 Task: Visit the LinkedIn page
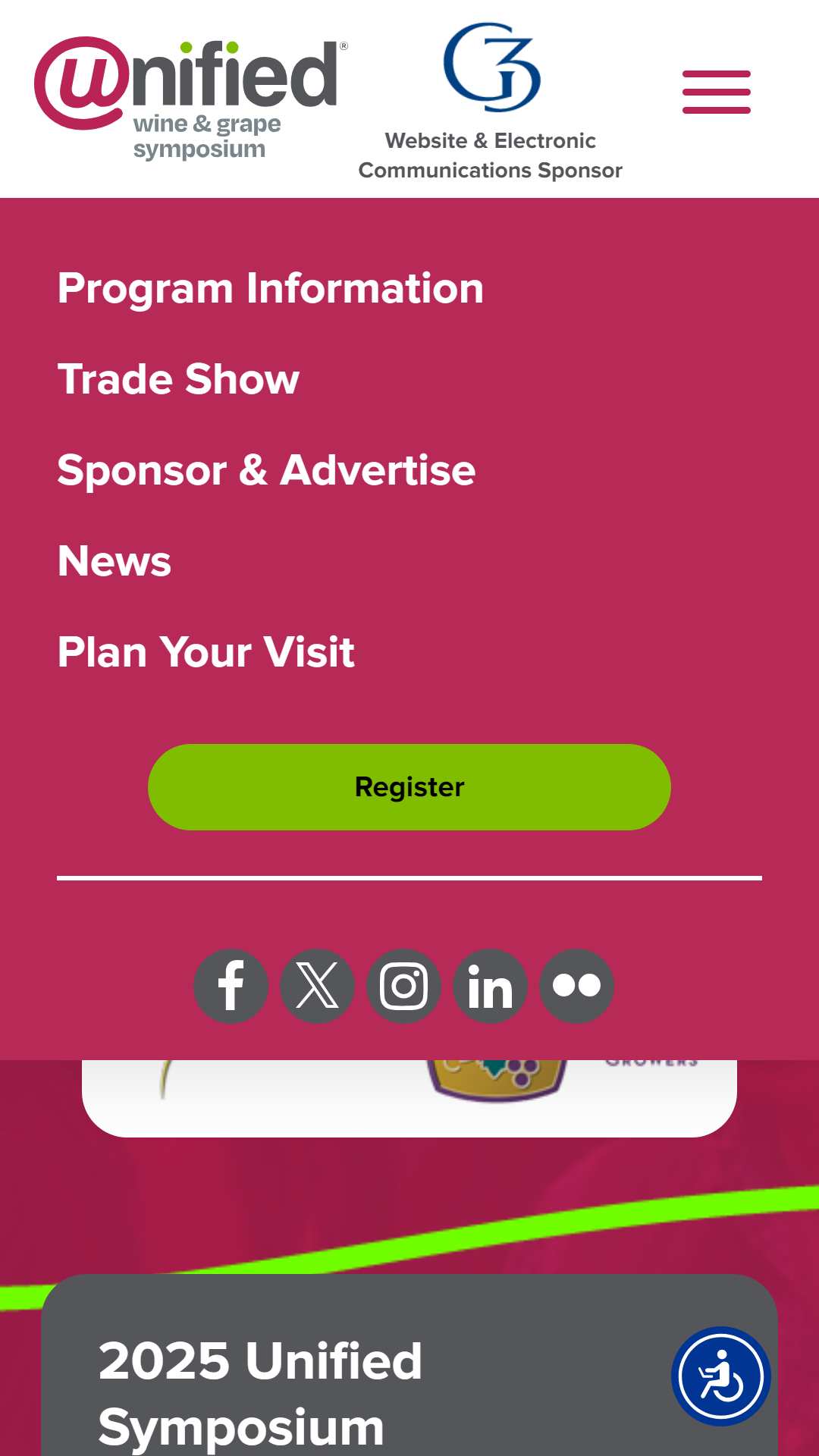click(x=490, y=986)
